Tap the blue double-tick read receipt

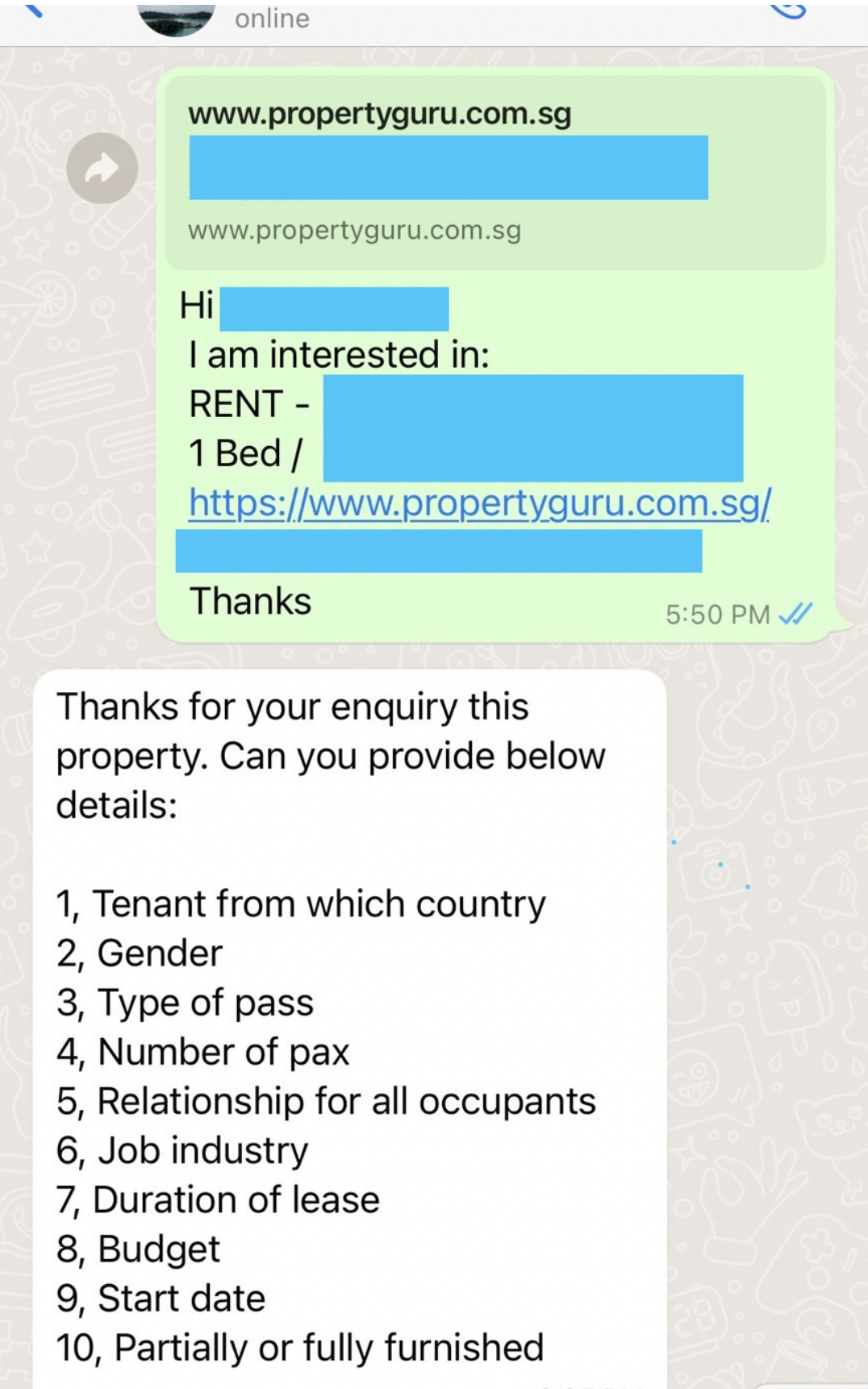click(794, 615)
